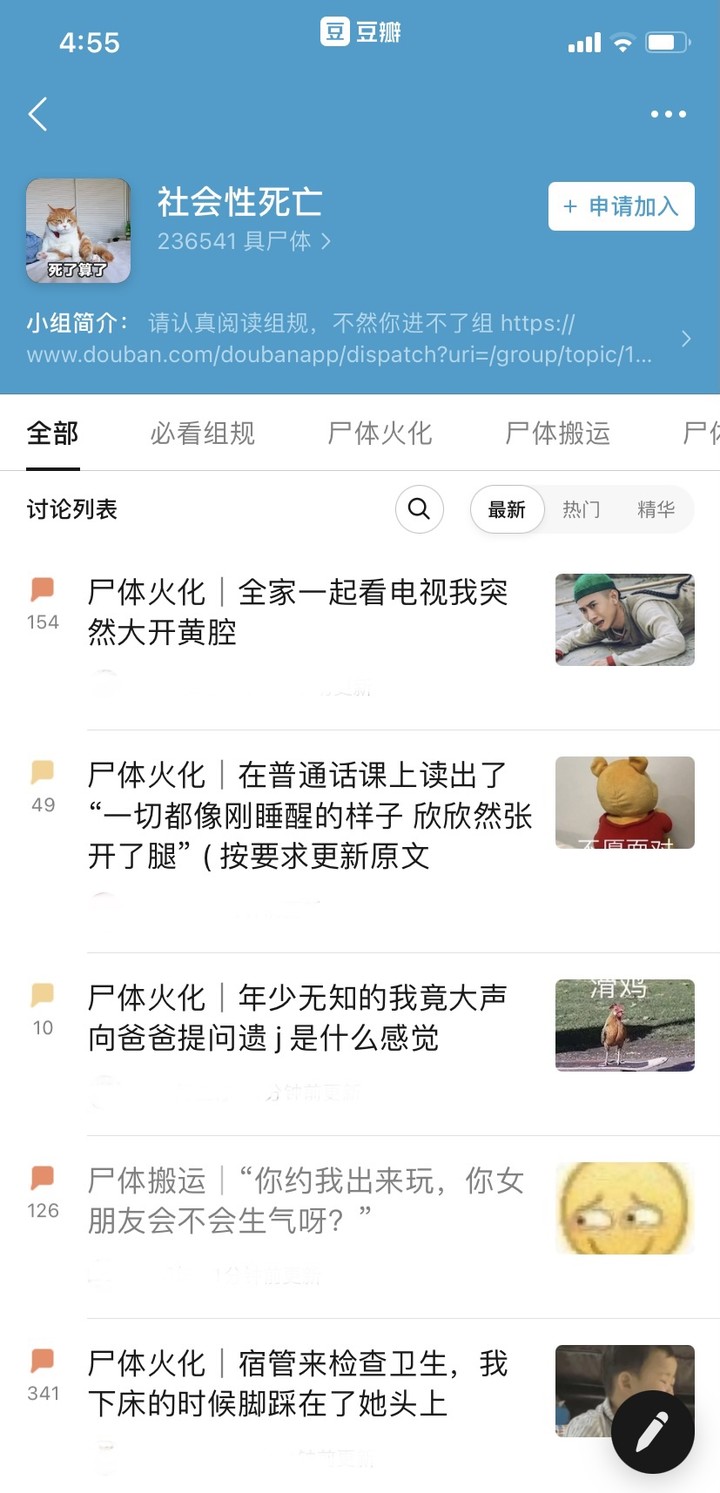Open the post about 宿管来检查卫生
The image size is (720, 1493).
[x=298, y=1383]
